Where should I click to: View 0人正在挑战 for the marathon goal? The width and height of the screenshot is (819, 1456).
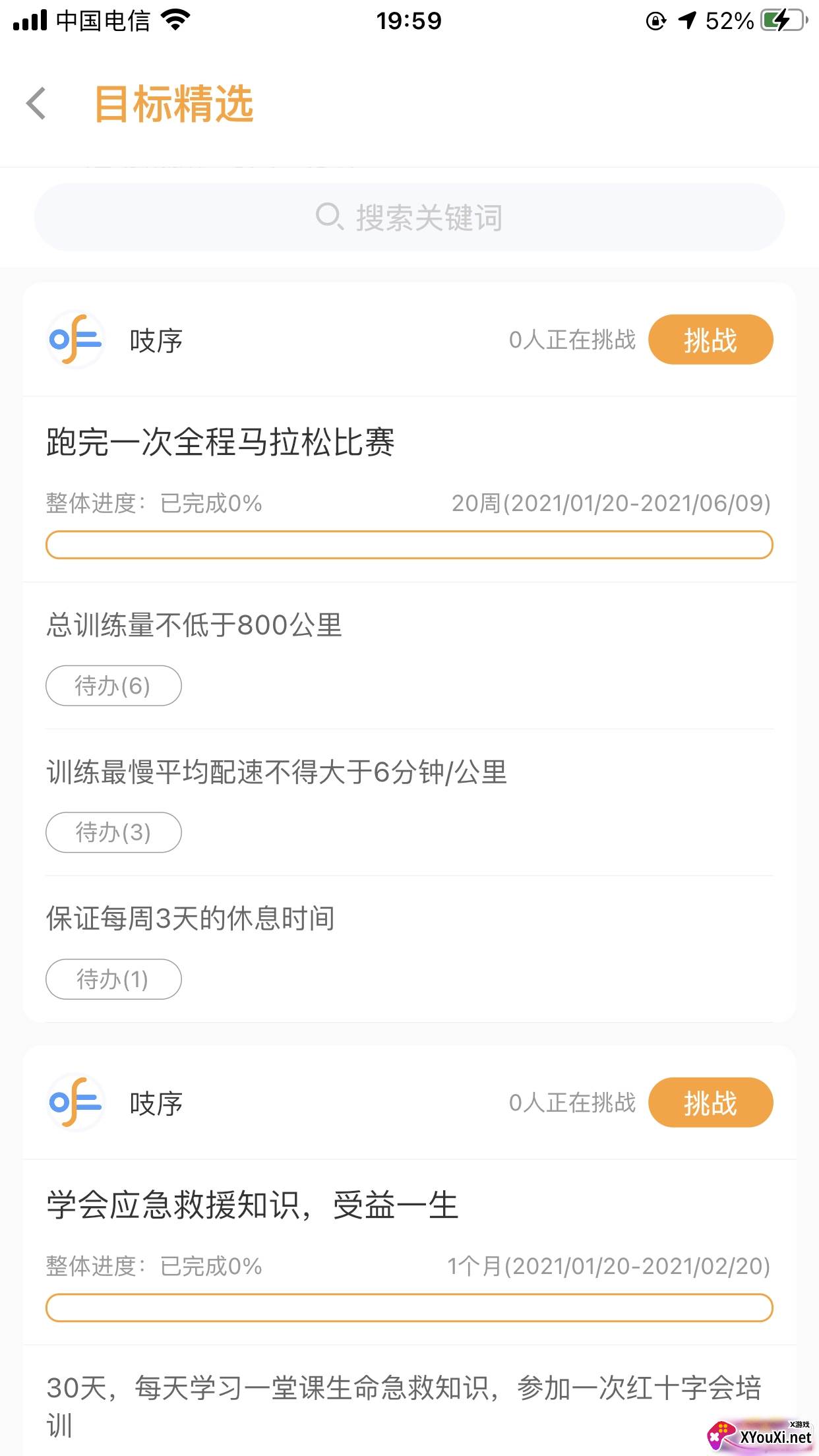click(572, 340)
